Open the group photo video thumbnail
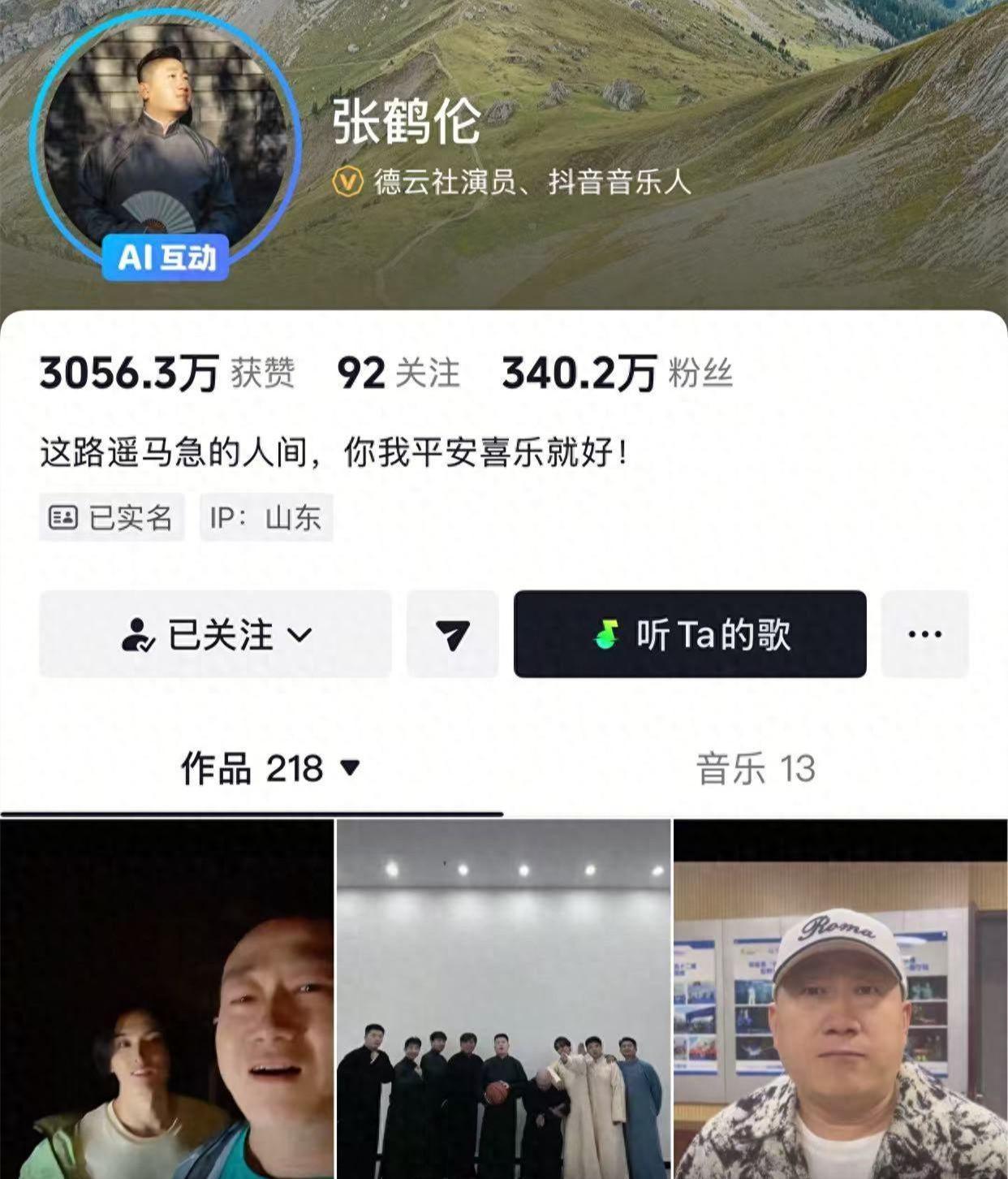 click(x=503, y=999)
